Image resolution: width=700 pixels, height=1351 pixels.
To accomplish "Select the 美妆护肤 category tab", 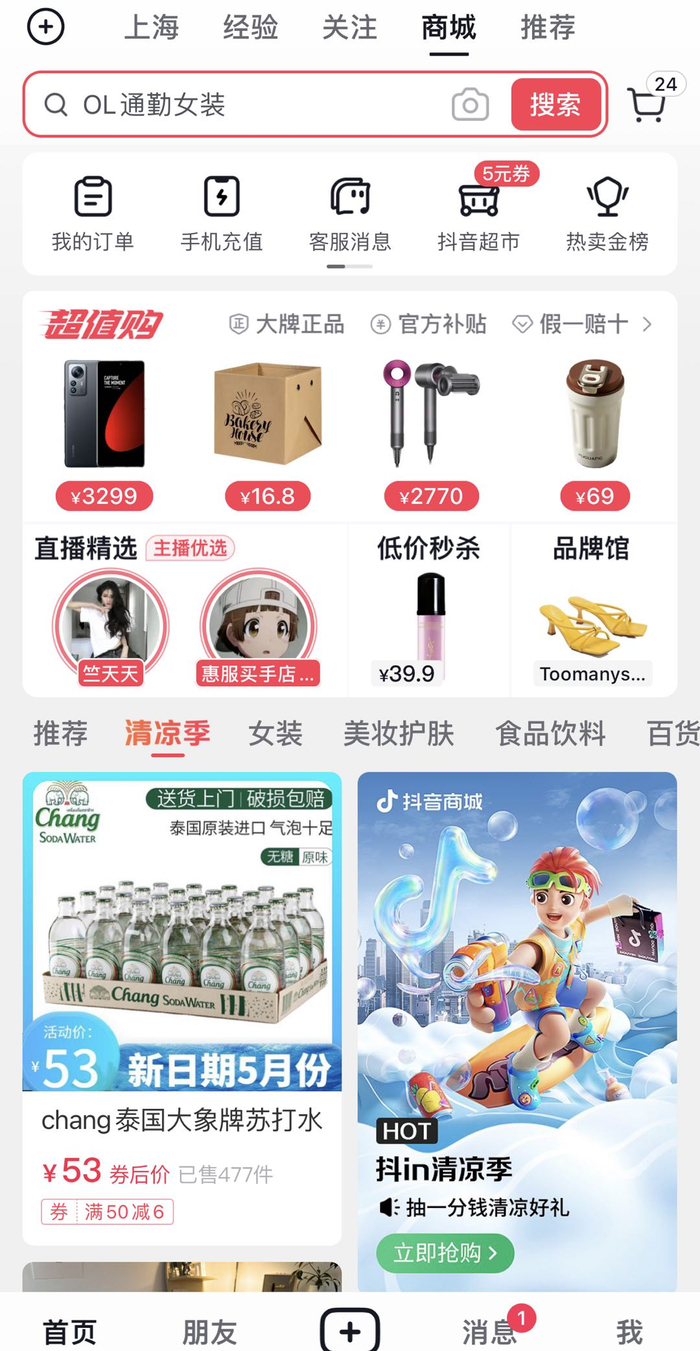I will coord(398,733).
